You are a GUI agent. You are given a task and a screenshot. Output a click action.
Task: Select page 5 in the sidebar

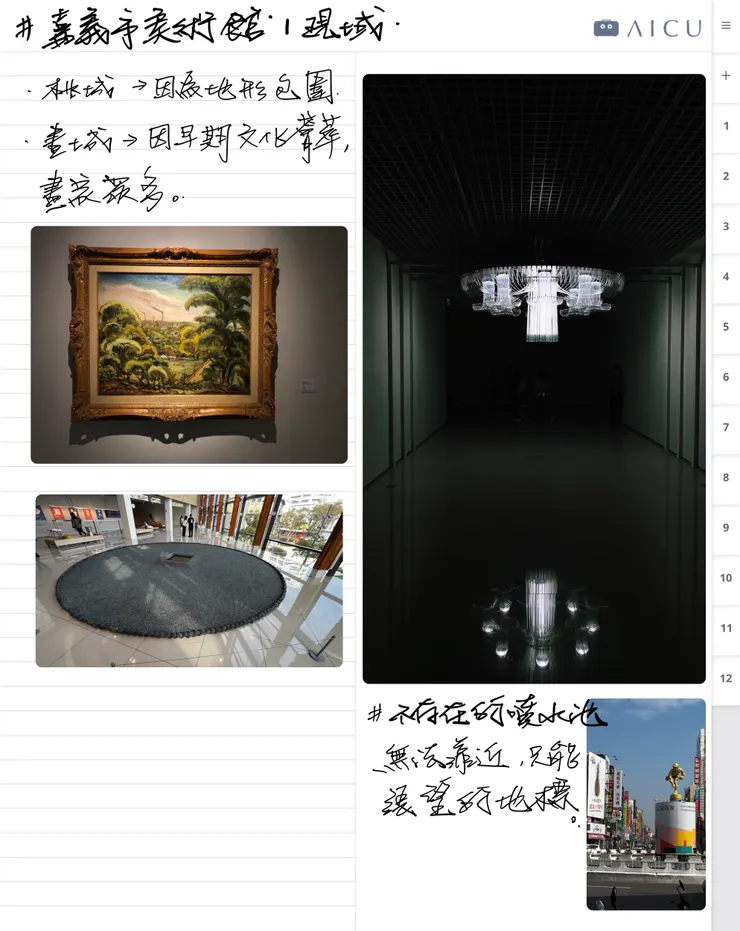tap(725, 326)
